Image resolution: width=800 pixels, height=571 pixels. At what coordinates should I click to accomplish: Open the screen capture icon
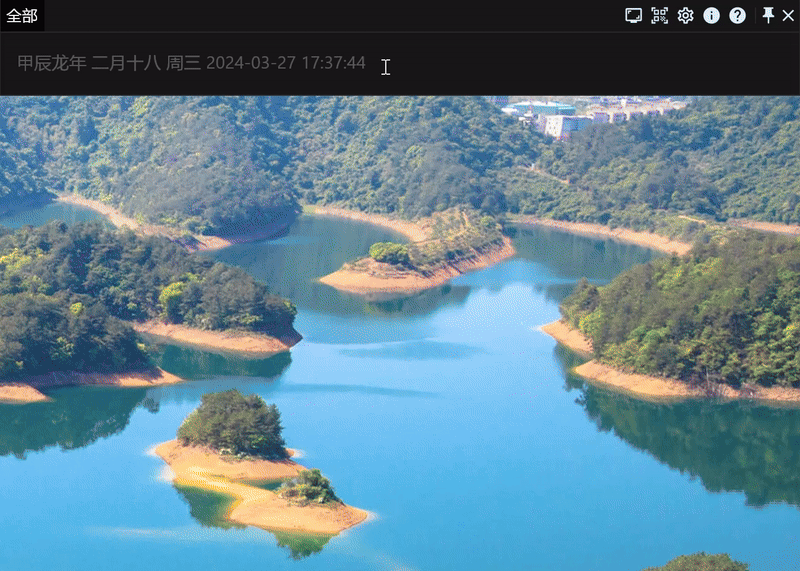coord(633,15)
